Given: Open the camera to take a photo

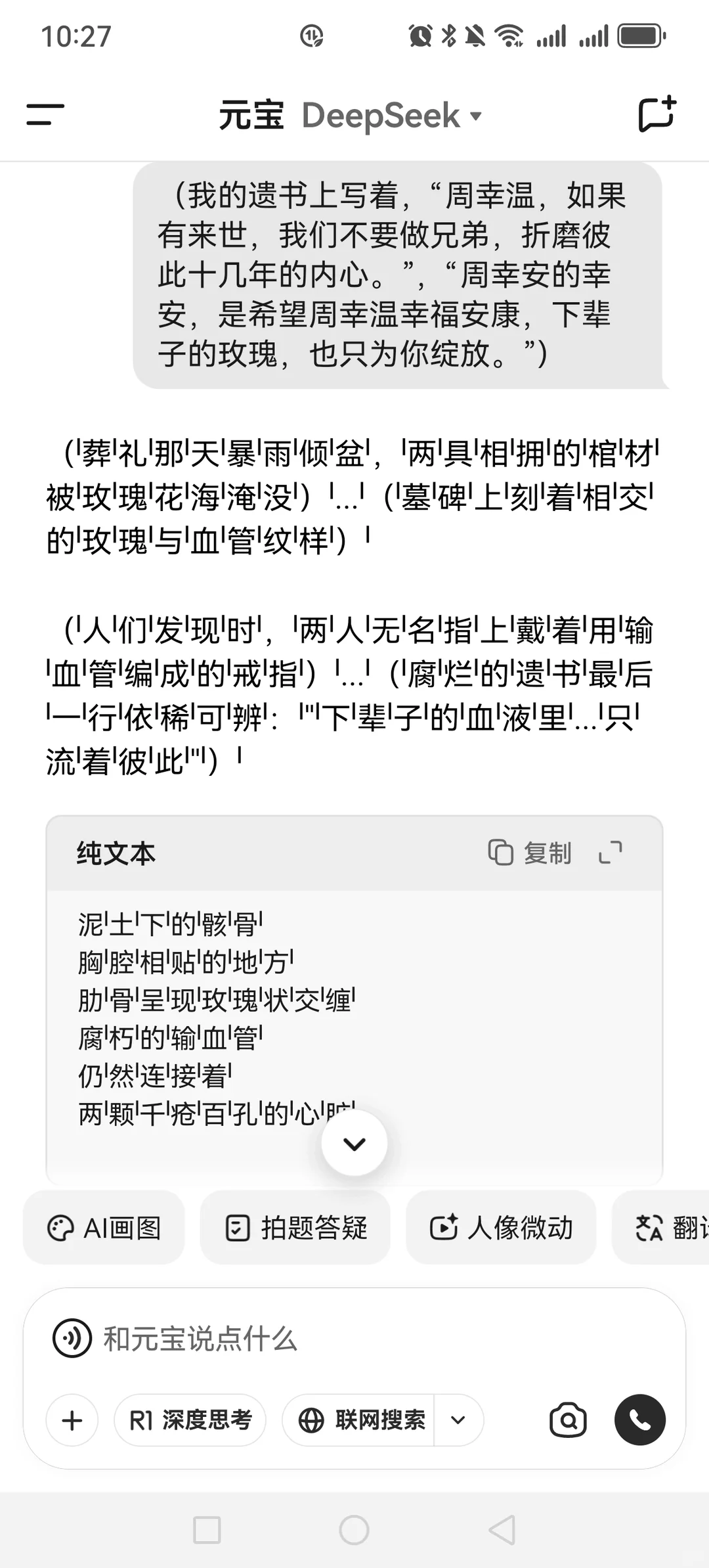Looking at the screenshot, I should 568,1420.
